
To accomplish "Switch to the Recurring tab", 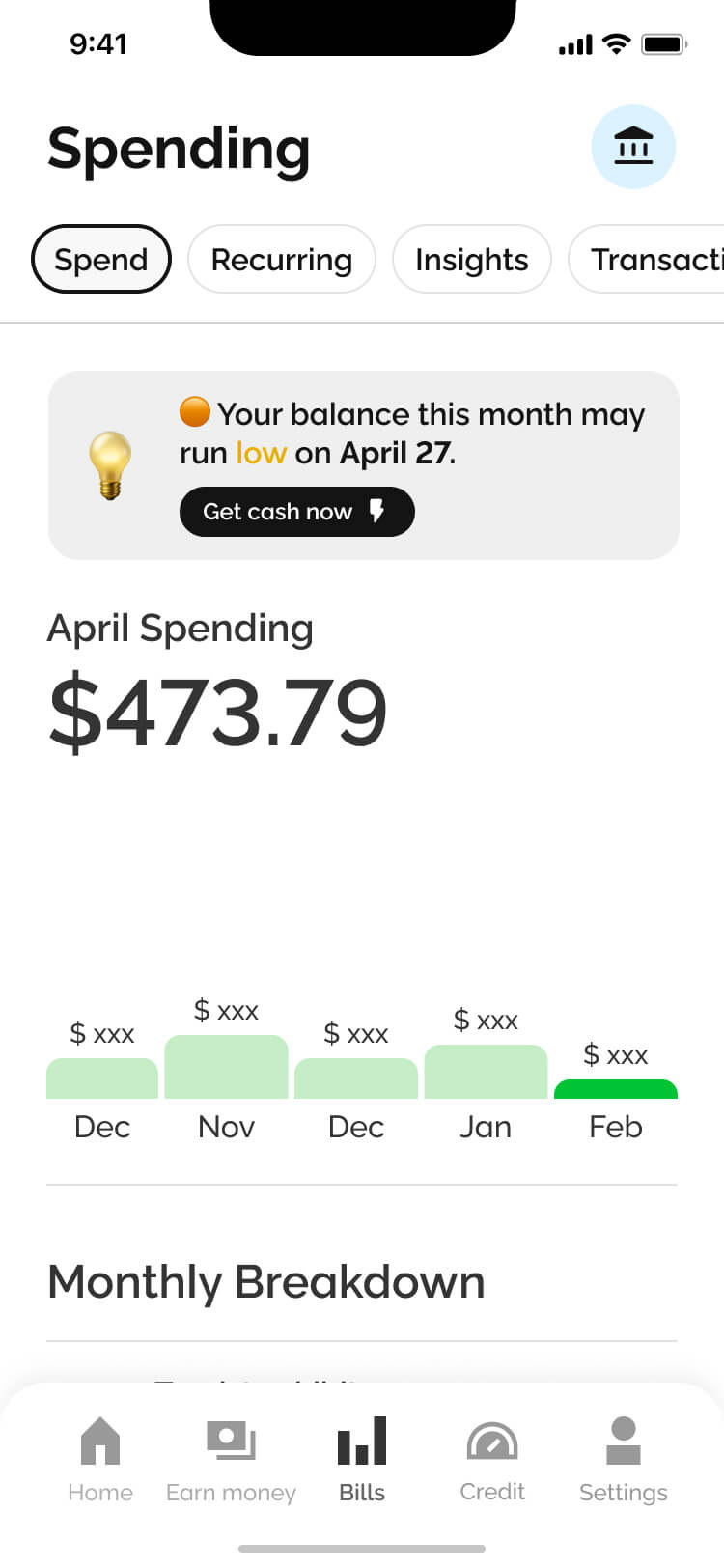I will pyautogui.click(x=281, y=260).
